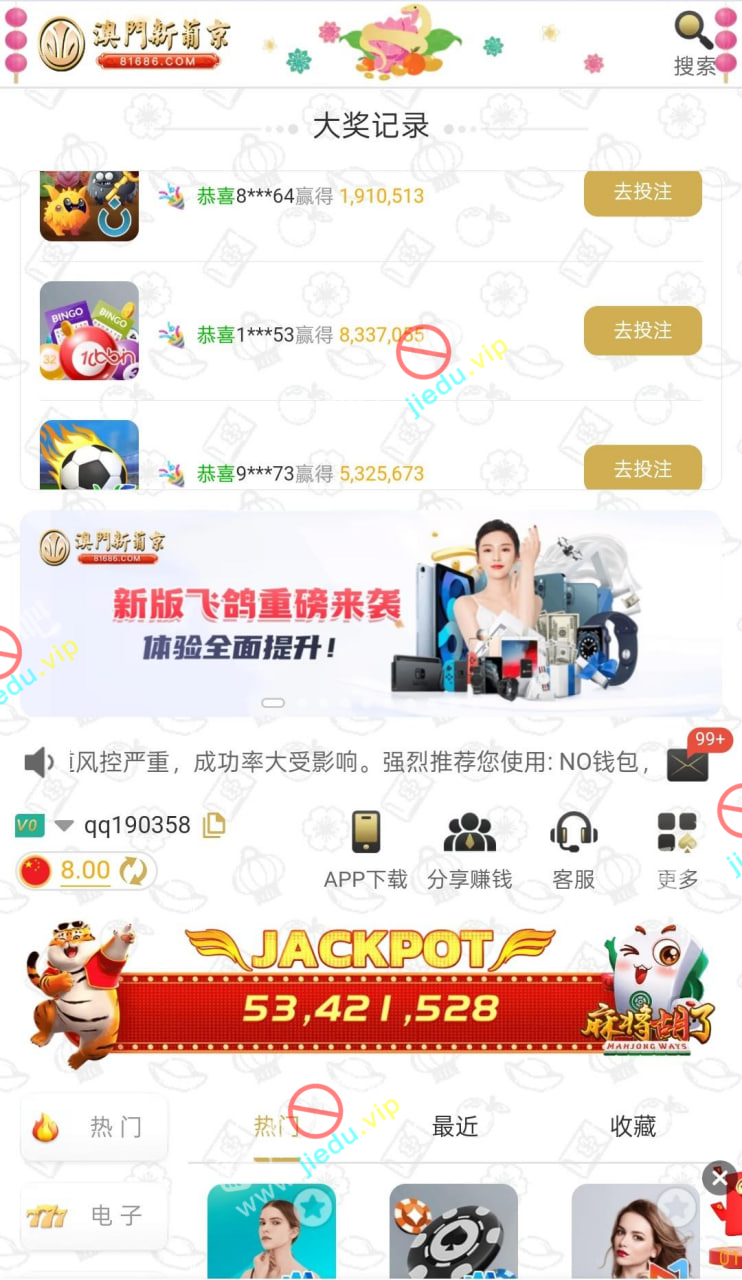Open the JACKPOT banner
Screen dimensions: 742x1280
(370, 990)
